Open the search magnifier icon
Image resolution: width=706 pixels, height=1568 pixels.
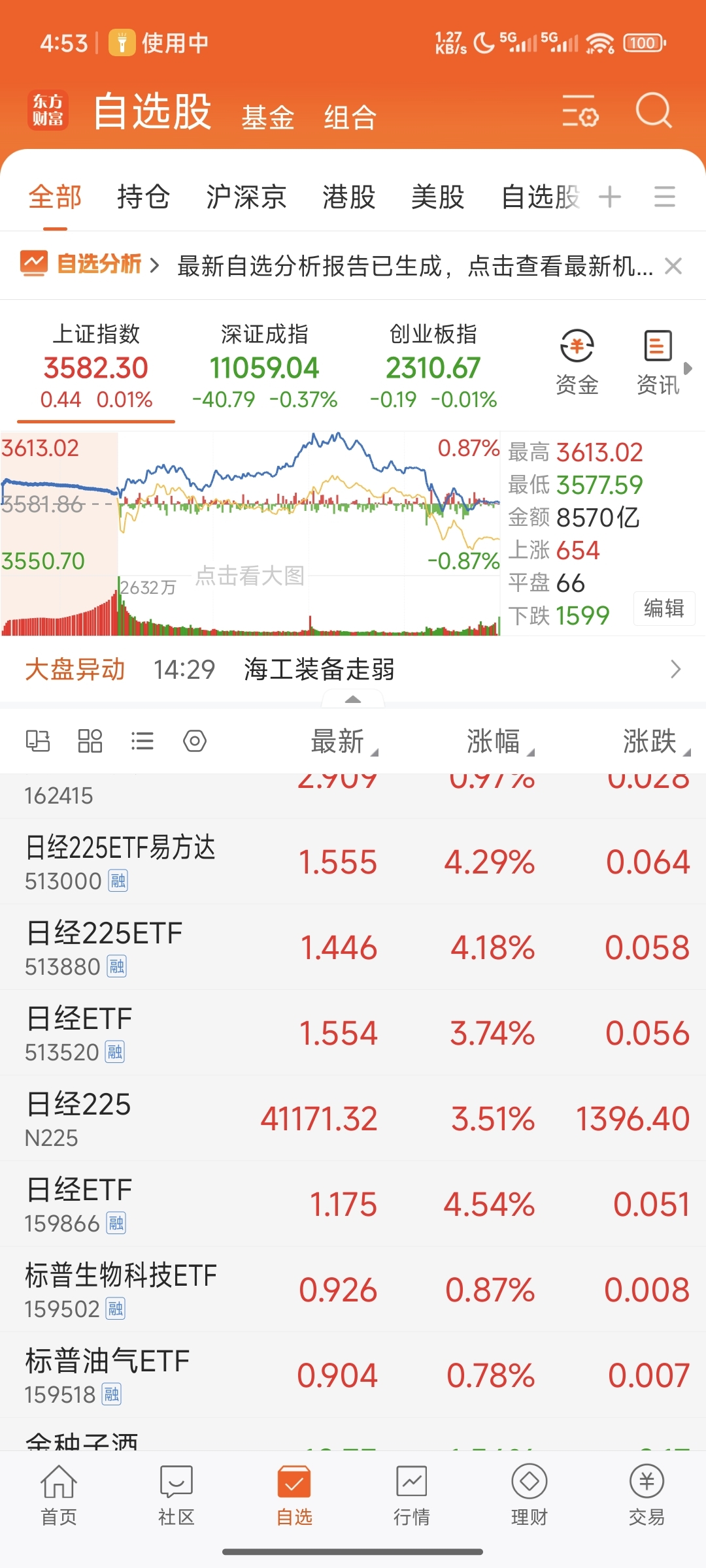click(654, 110)
